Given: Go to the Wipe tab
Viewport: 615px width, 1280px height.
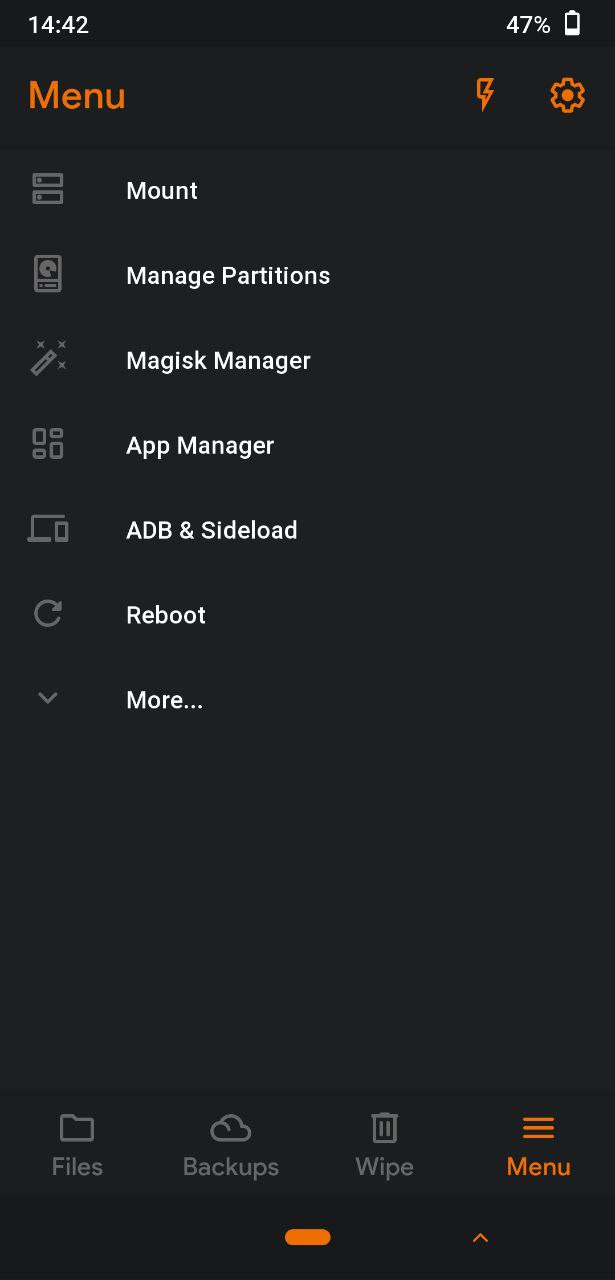Looking at the screenshot, I should (x=385, y=1145).
